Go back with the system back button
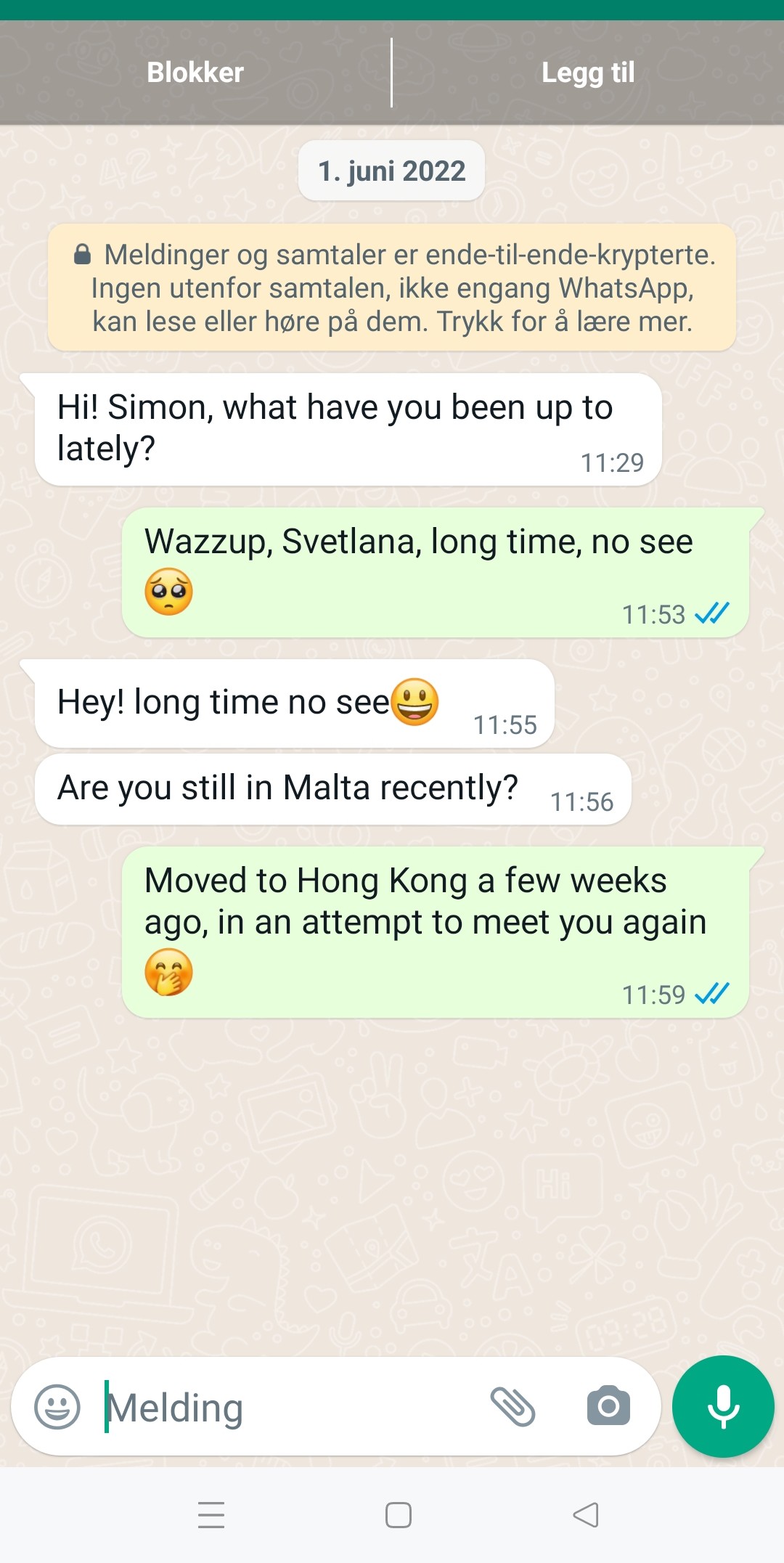 (x=586, y=1515)
